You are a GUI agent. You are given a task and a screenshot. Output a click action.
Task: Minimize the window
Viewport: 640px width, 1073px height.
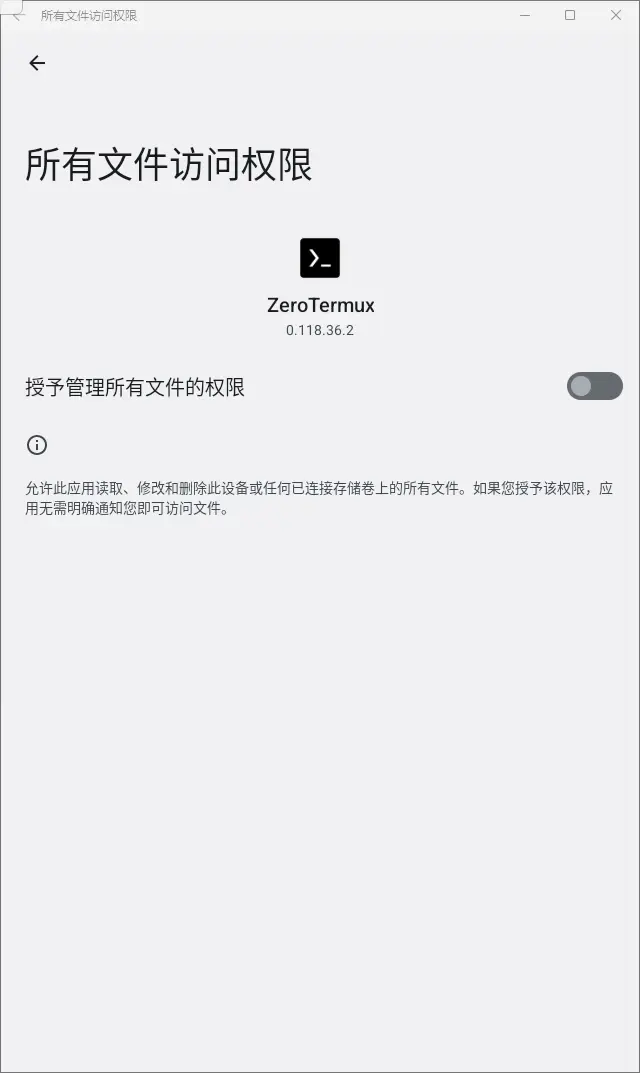(x=525, y=15)
